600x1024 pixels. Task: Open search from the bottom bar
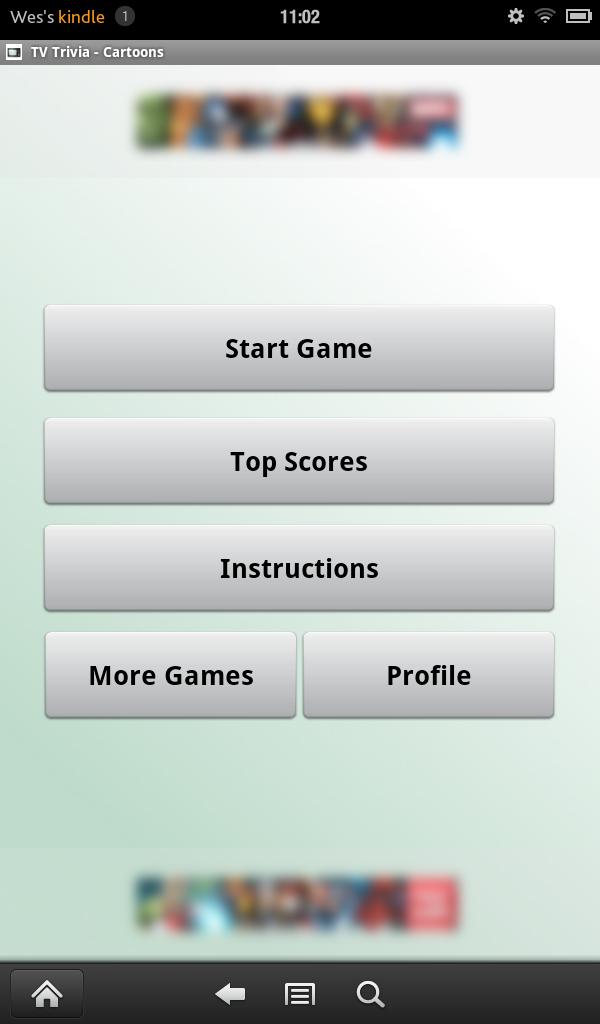pyautogui.click(x=370, y=994)
